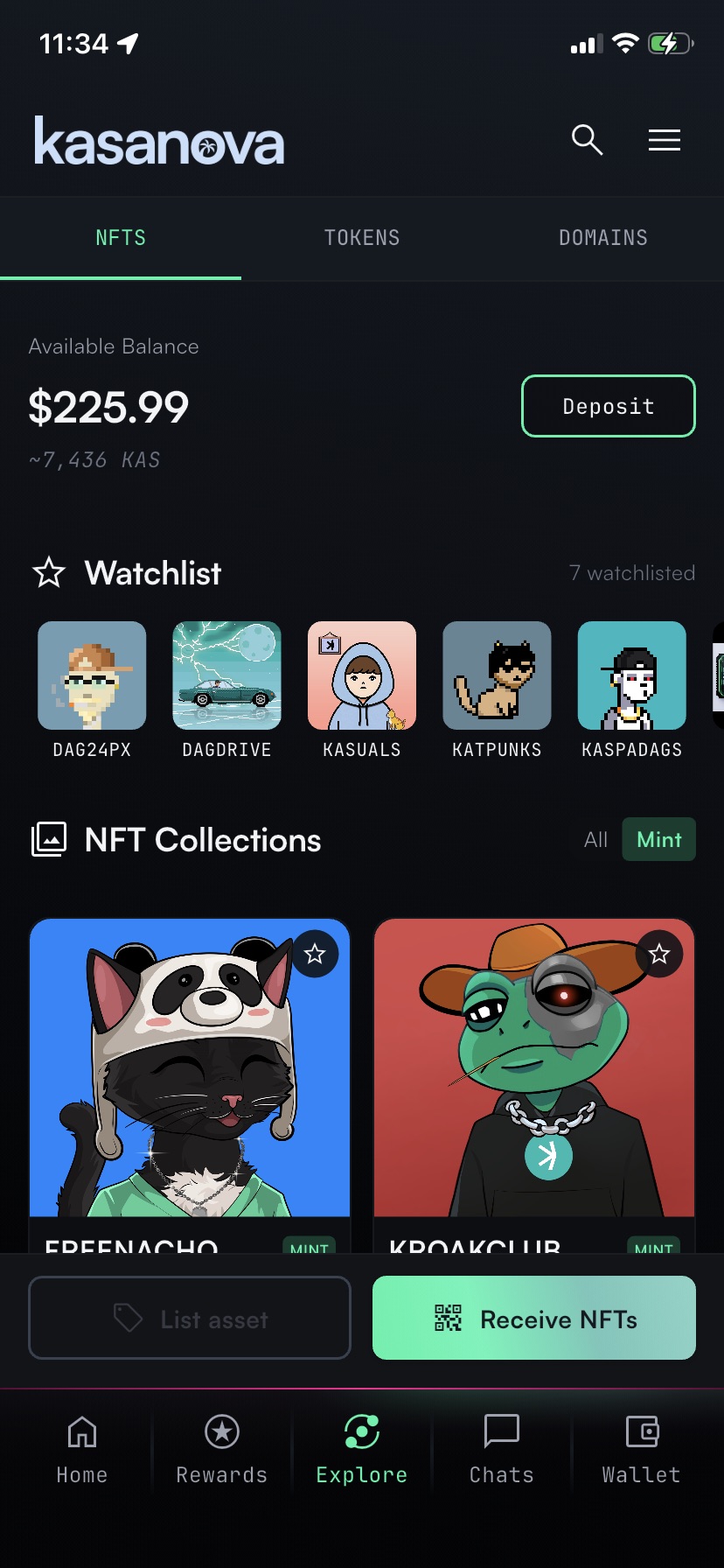Screen dimensions: 724x1568
Task: Select the All collections filter
Action: click(x=595, y=840)
